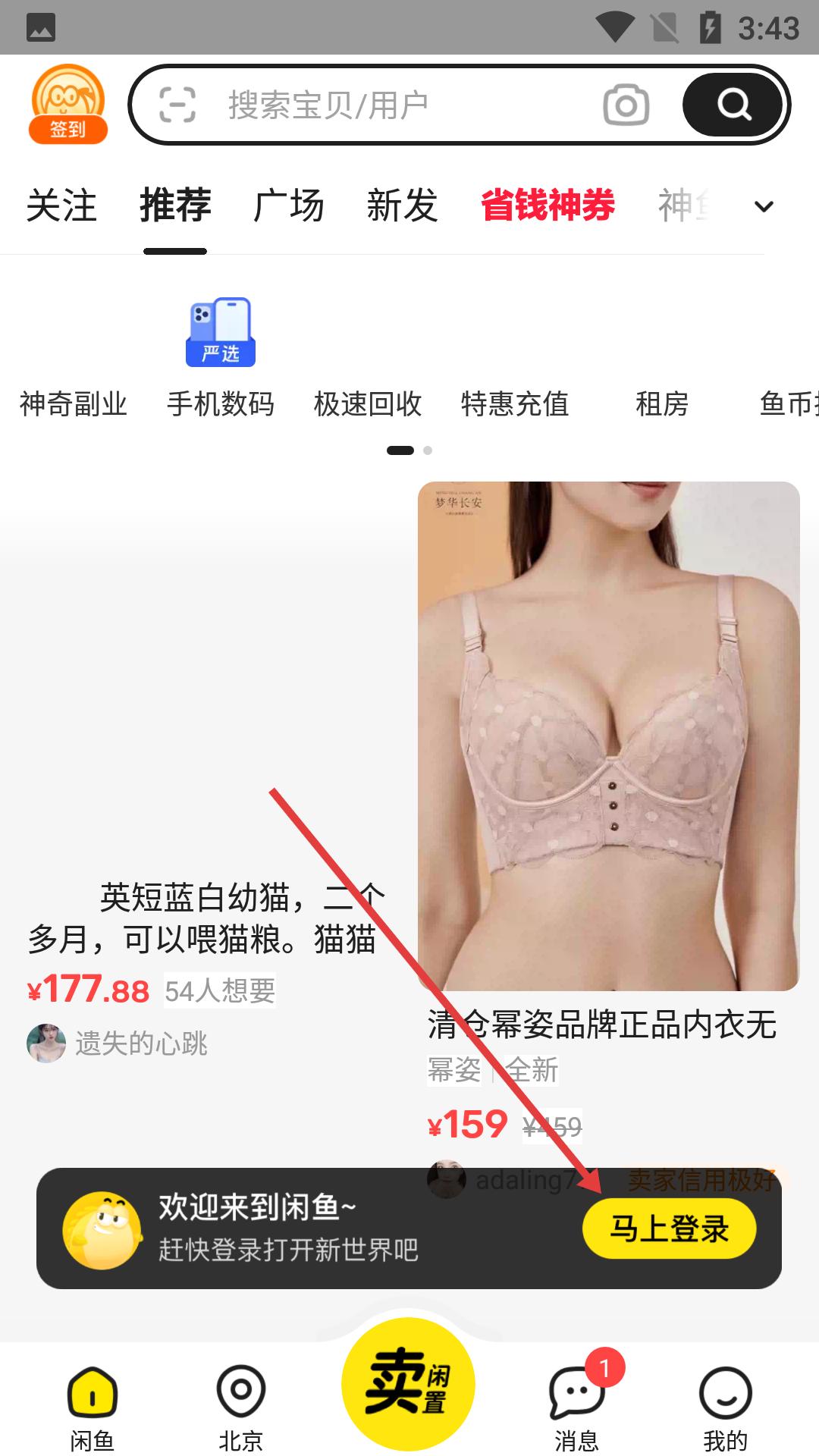The width and height of the screenshot is (819, 1456).
Task: Tap the 卖闲置 sell button
Action: (408, 1385)
